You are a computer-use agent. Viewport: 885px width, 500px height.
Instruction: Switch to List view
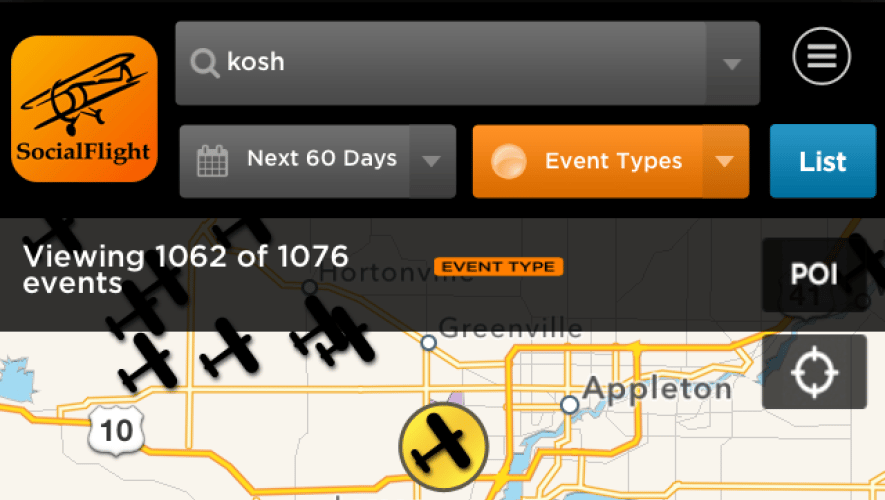822,162
